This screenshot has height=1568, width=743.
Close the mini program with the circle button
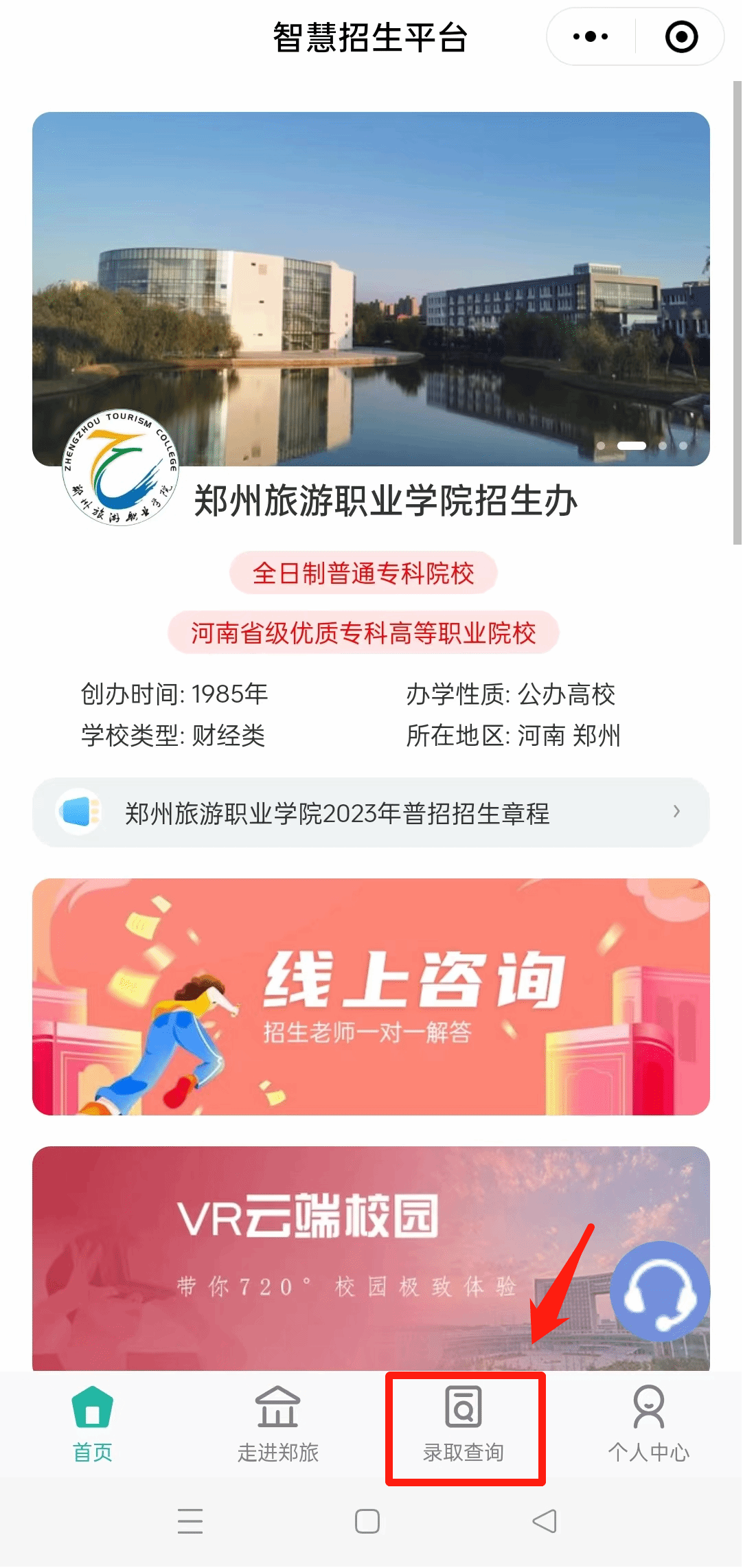pos(681,37)
